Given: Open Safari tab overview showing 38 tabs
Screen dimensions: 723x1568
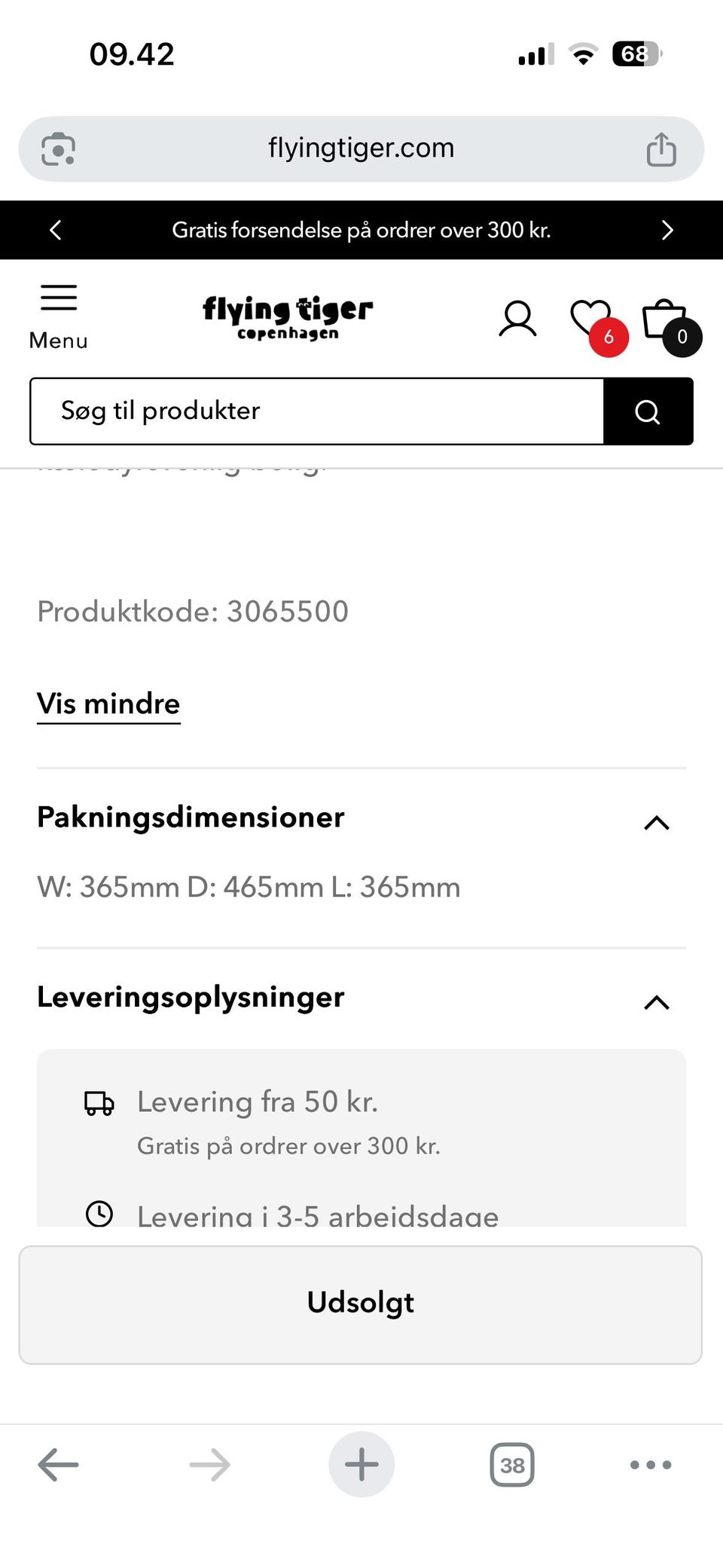Looking at the screenshot, I should click(513, 1465).
